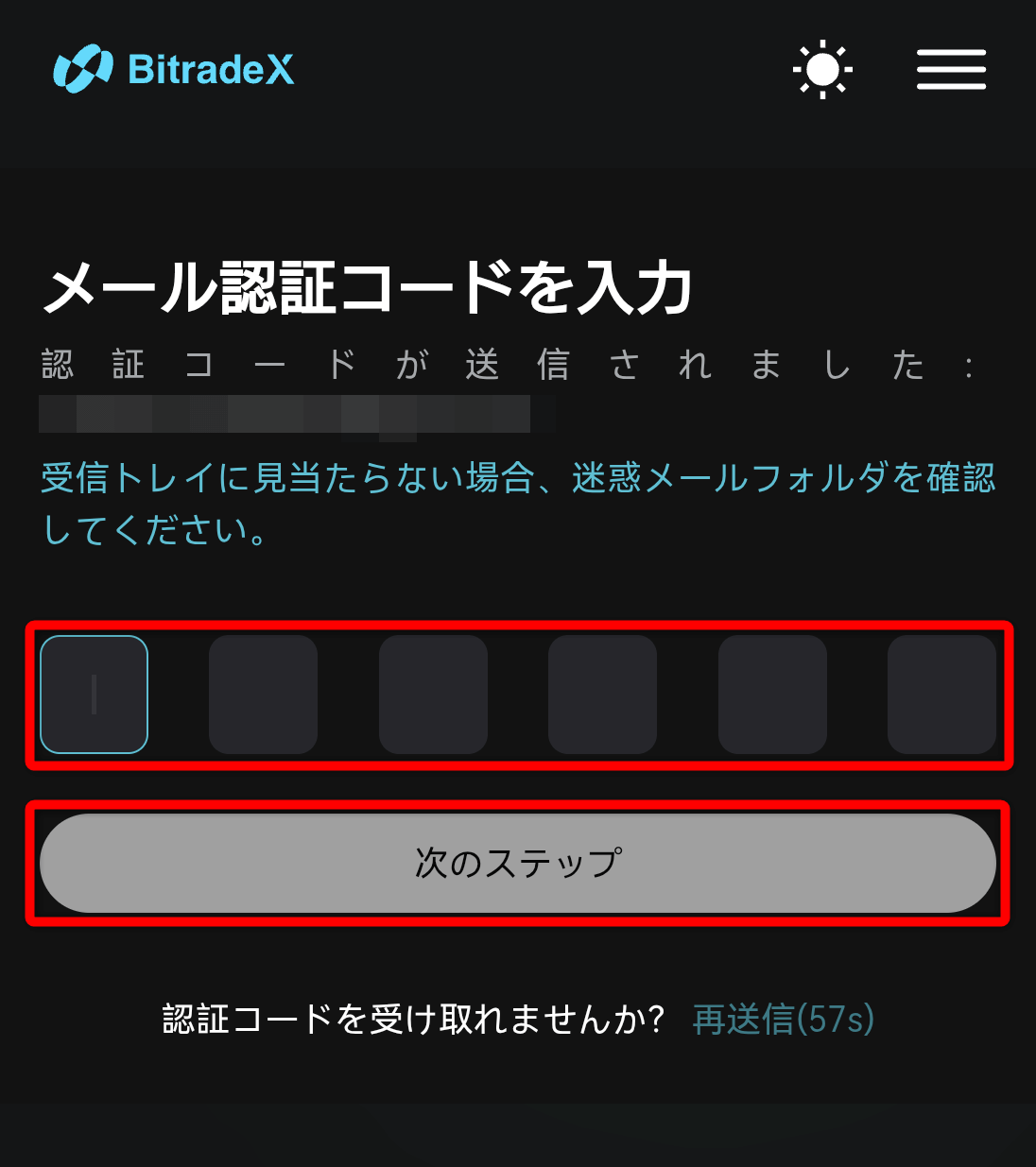Select the fourth verification code box
The height and width of the screenshot is (1167, 1036).
pos(602,695)
